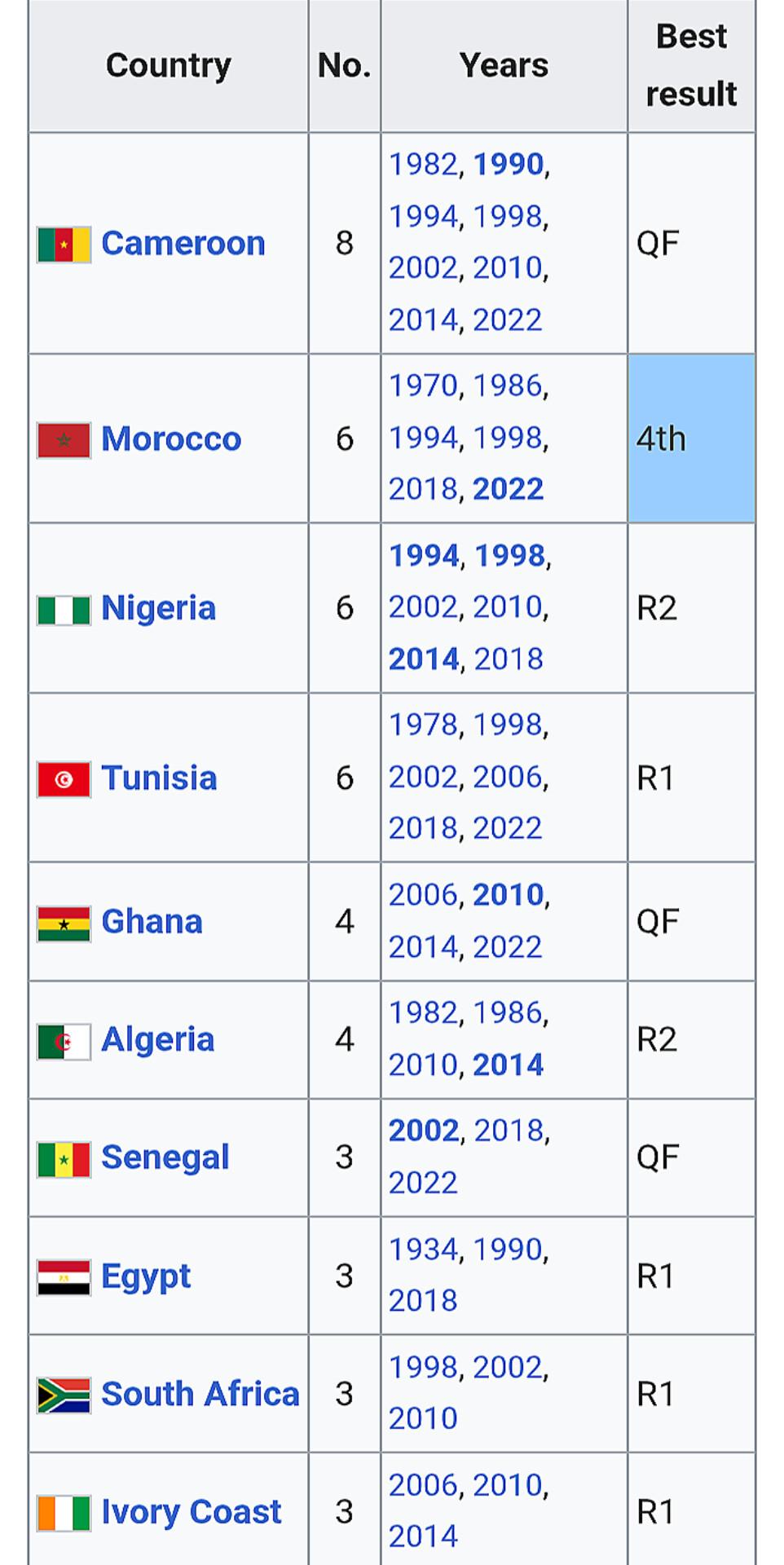Open the Nigeria country link
The width and height of the screenshot is (784, 1565).
(159, 609)
